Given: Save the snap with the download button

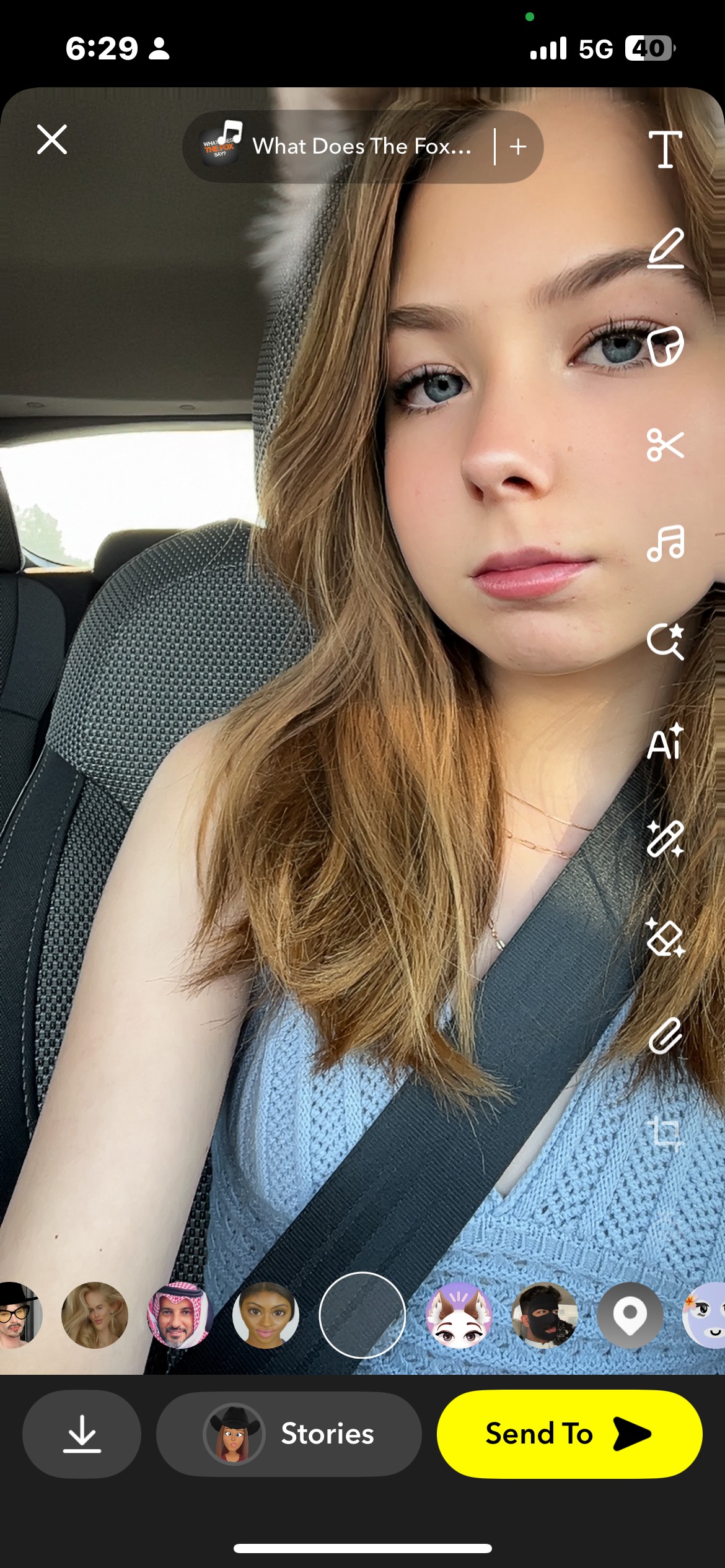Looking at the screenshot, I should 82,1434.
